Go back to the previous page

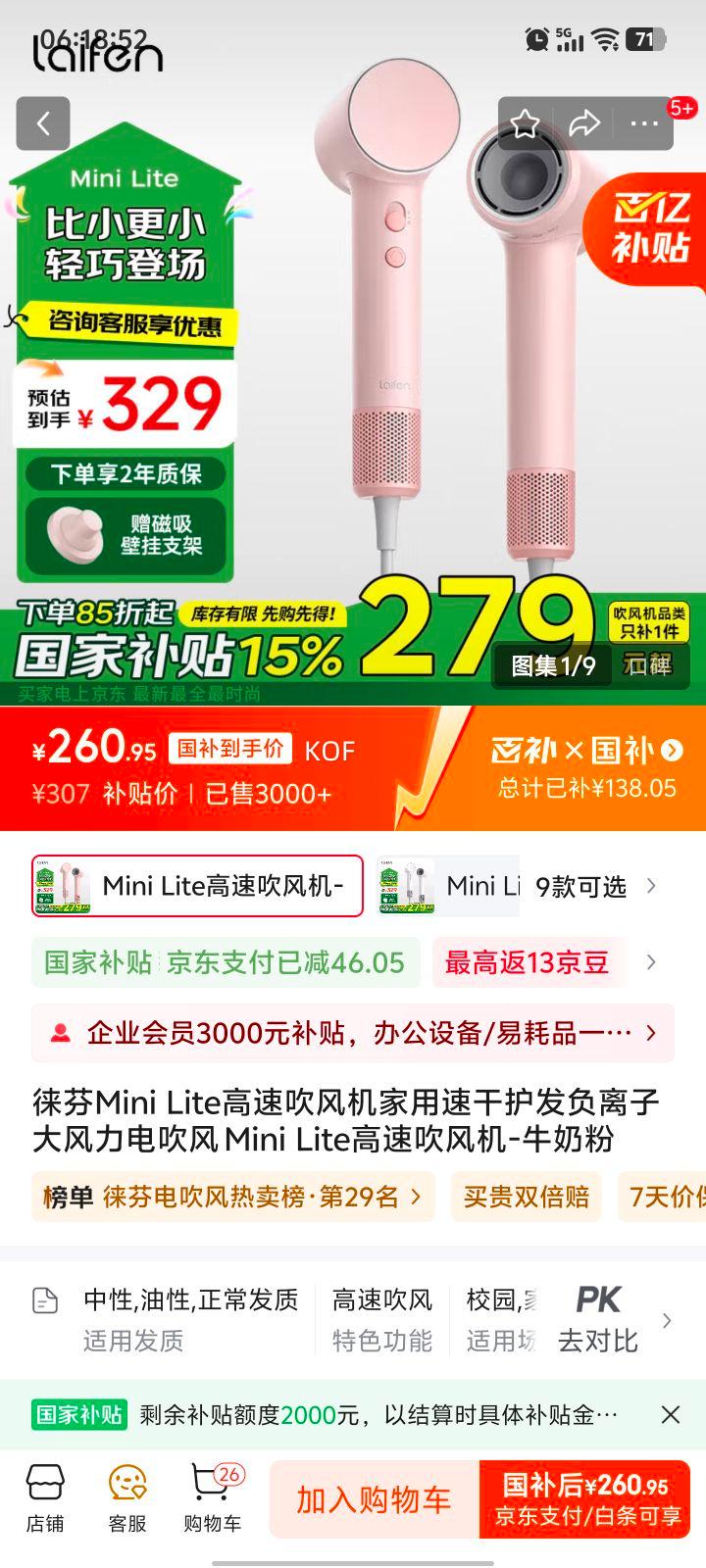tap(43, 123)
